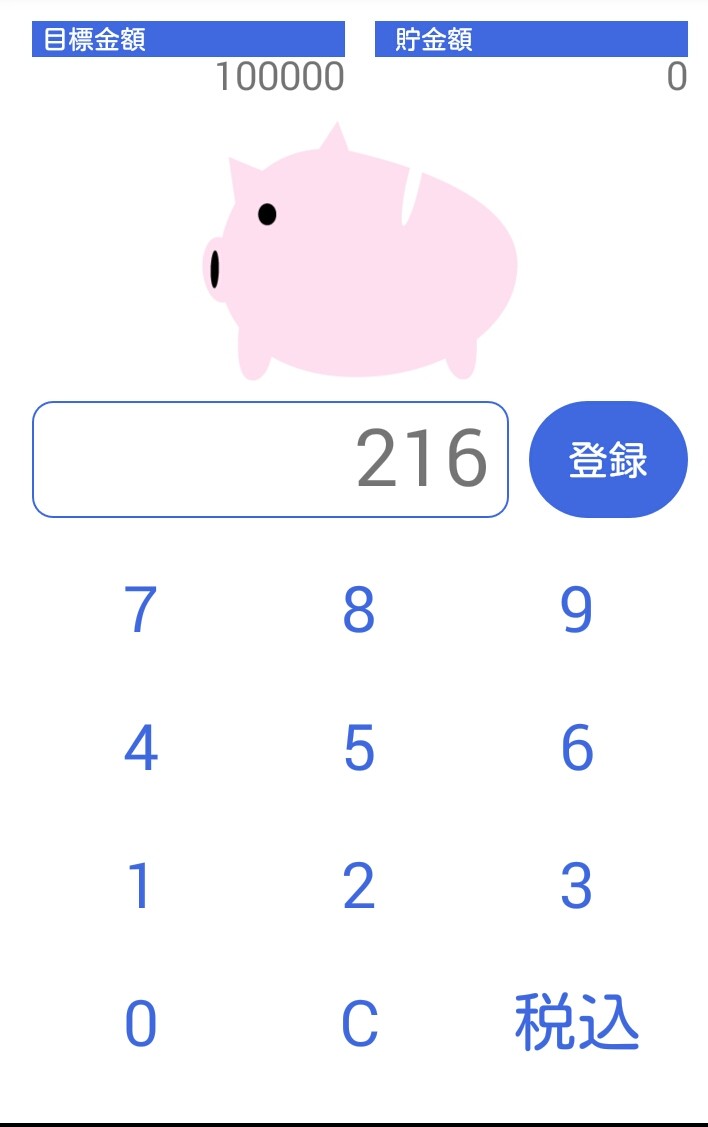Tap the number 4 key
Image resolution: width=708 pixels, height=1127 pixels.
pyautogui.click(x=141, y=748)
